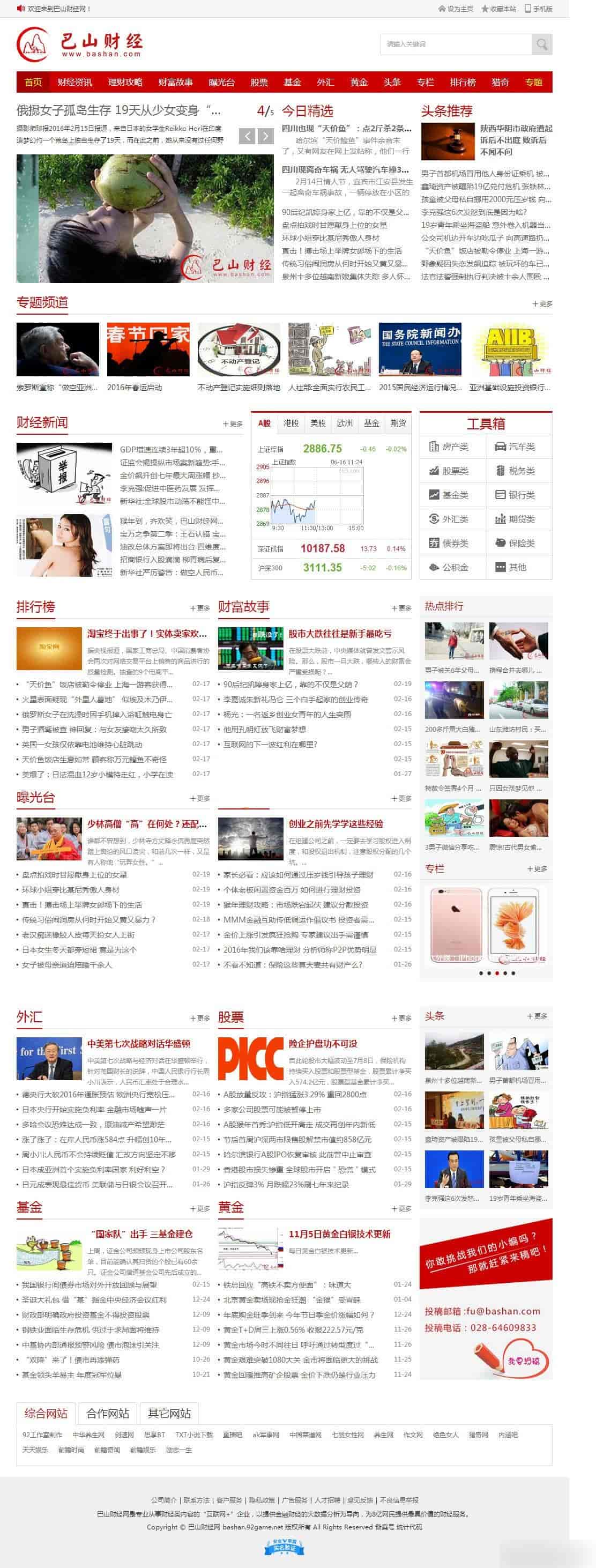596x1568 pixels.
Task: Select the 期货 tab in stock widget
Action: coord(398,423)
